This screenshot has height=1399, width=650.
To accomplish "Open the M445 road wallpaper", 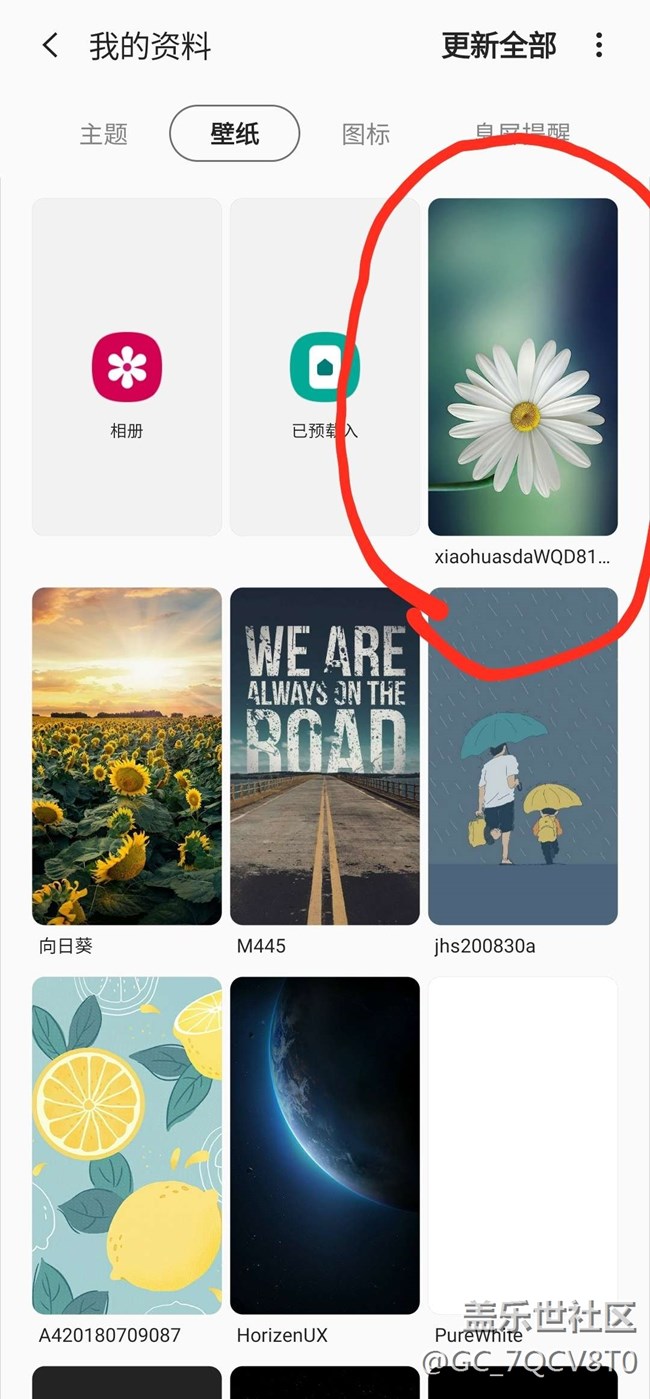I will point(325,756).
